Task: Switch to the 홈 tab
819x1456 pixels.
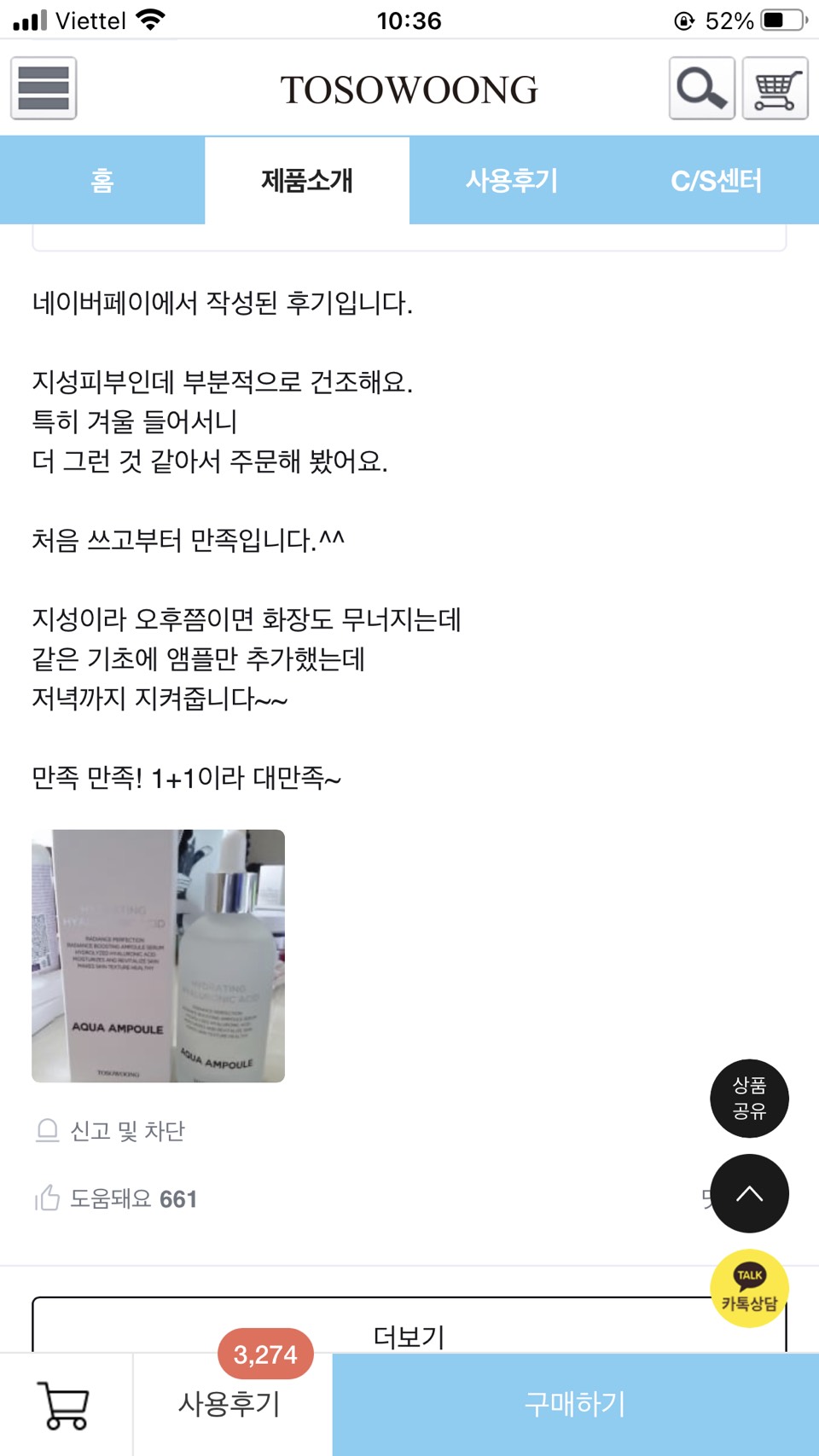Action: tap(102, 181)
